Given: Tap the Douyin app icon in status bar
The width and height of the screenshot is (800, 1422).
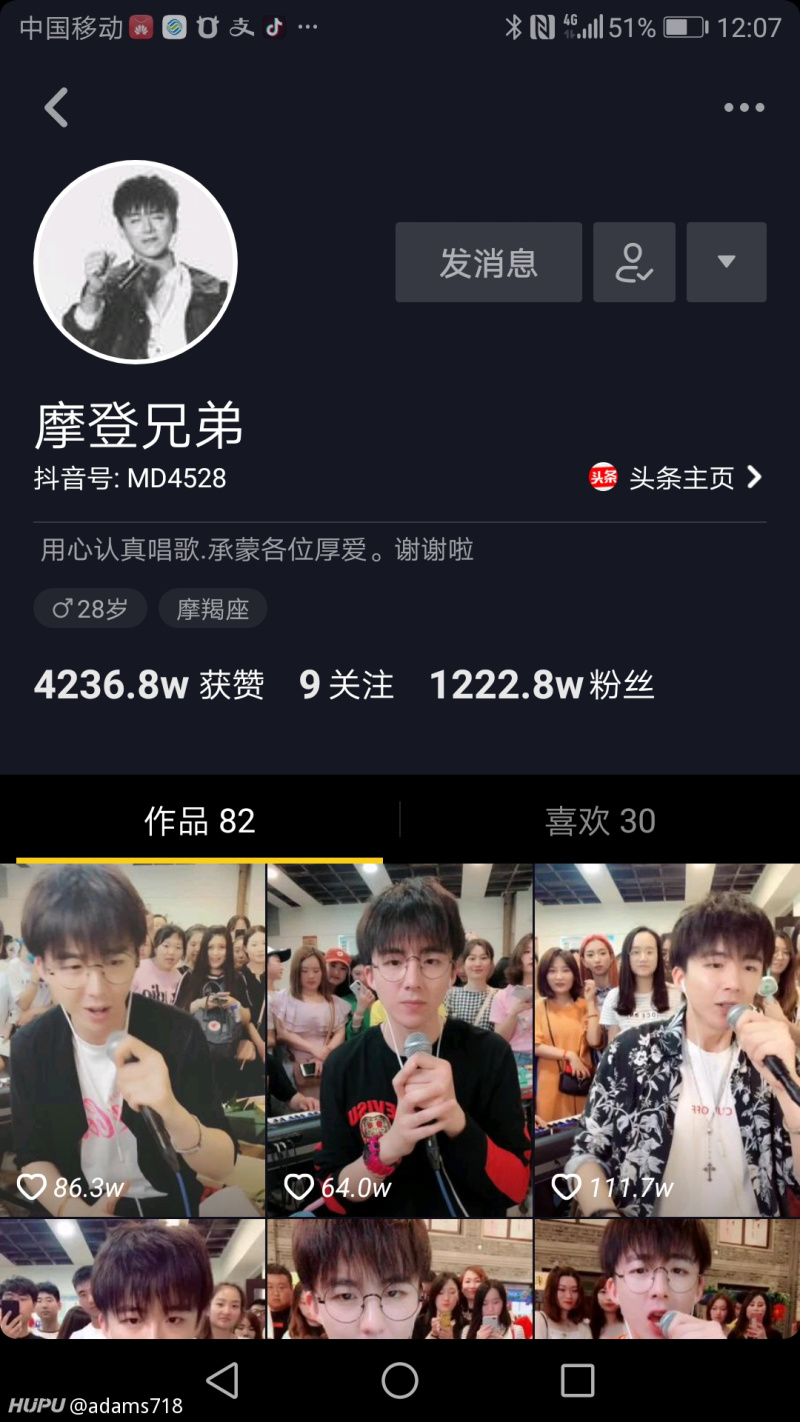Looking at the screenshot, I should coord(275,29).
